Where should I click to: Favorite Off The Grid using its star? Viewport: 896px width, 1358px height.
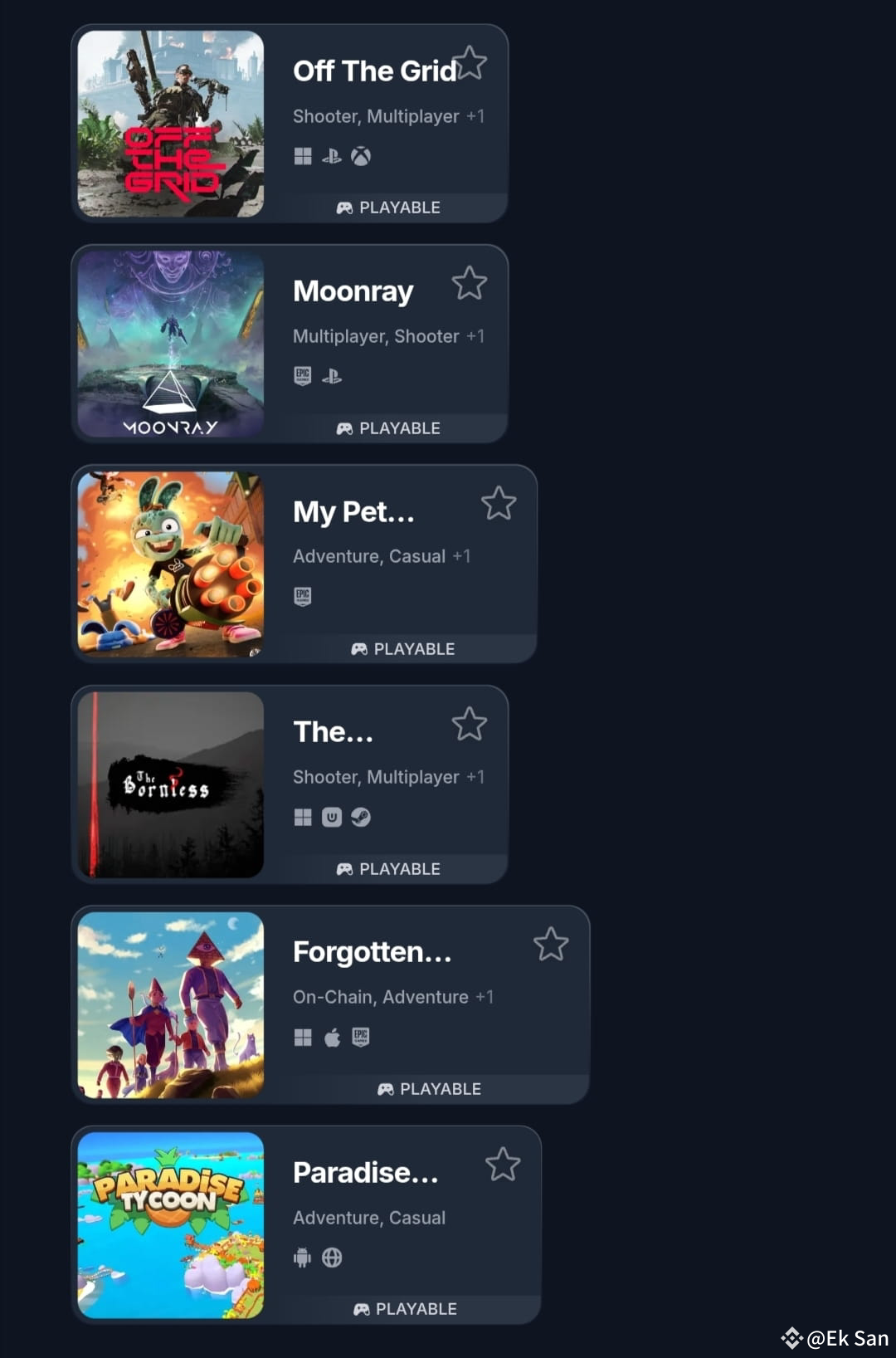click(470, 63)
